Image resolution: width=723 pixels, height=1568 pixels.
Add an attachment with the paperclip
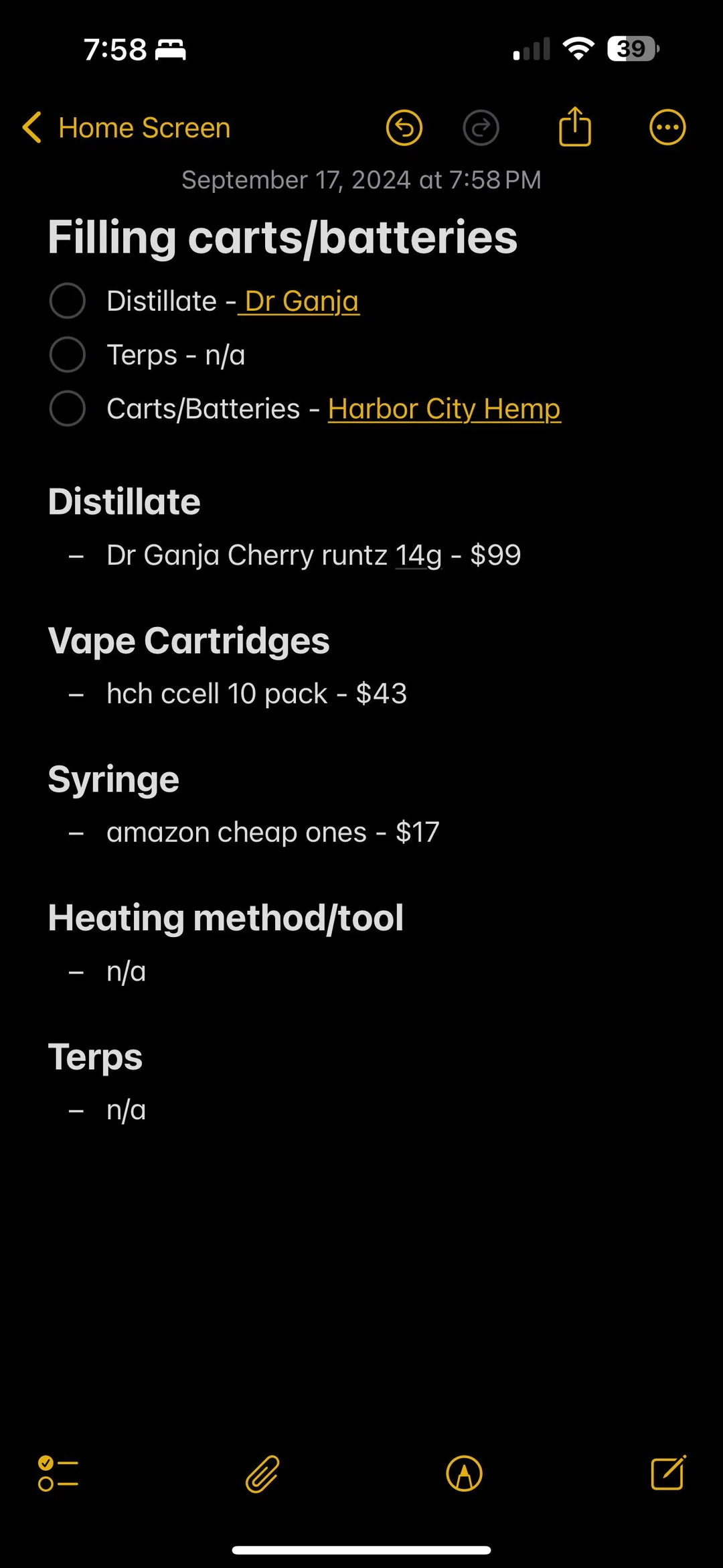(262, 1474)
